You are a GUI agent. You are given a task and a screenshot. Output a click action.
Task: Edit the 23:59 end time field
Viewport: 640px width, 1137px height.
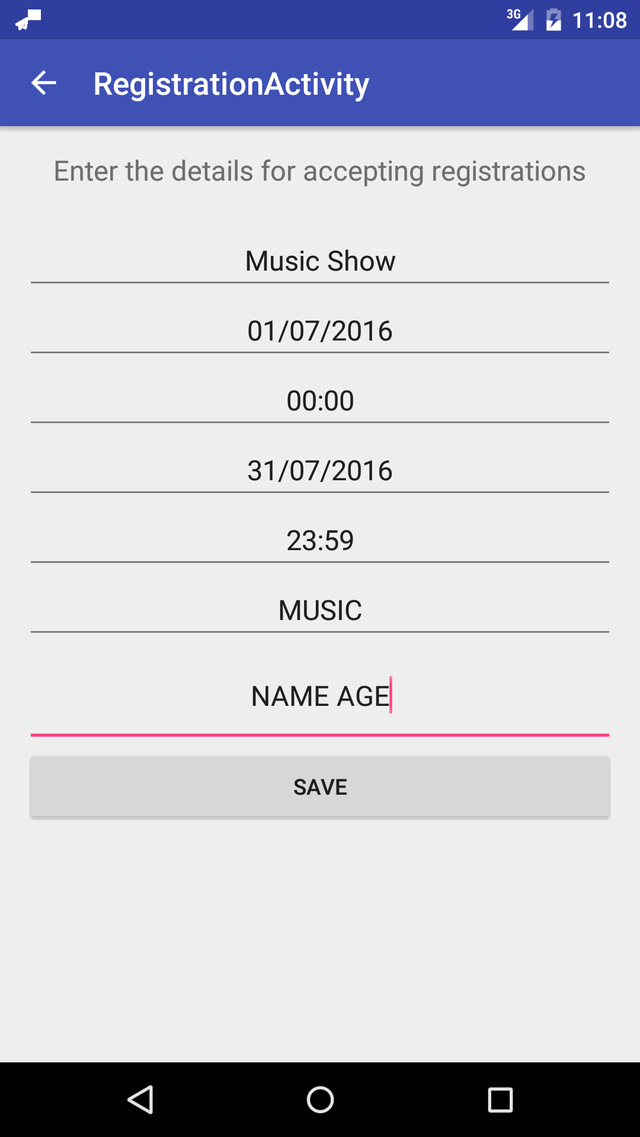tap(320, 541)
